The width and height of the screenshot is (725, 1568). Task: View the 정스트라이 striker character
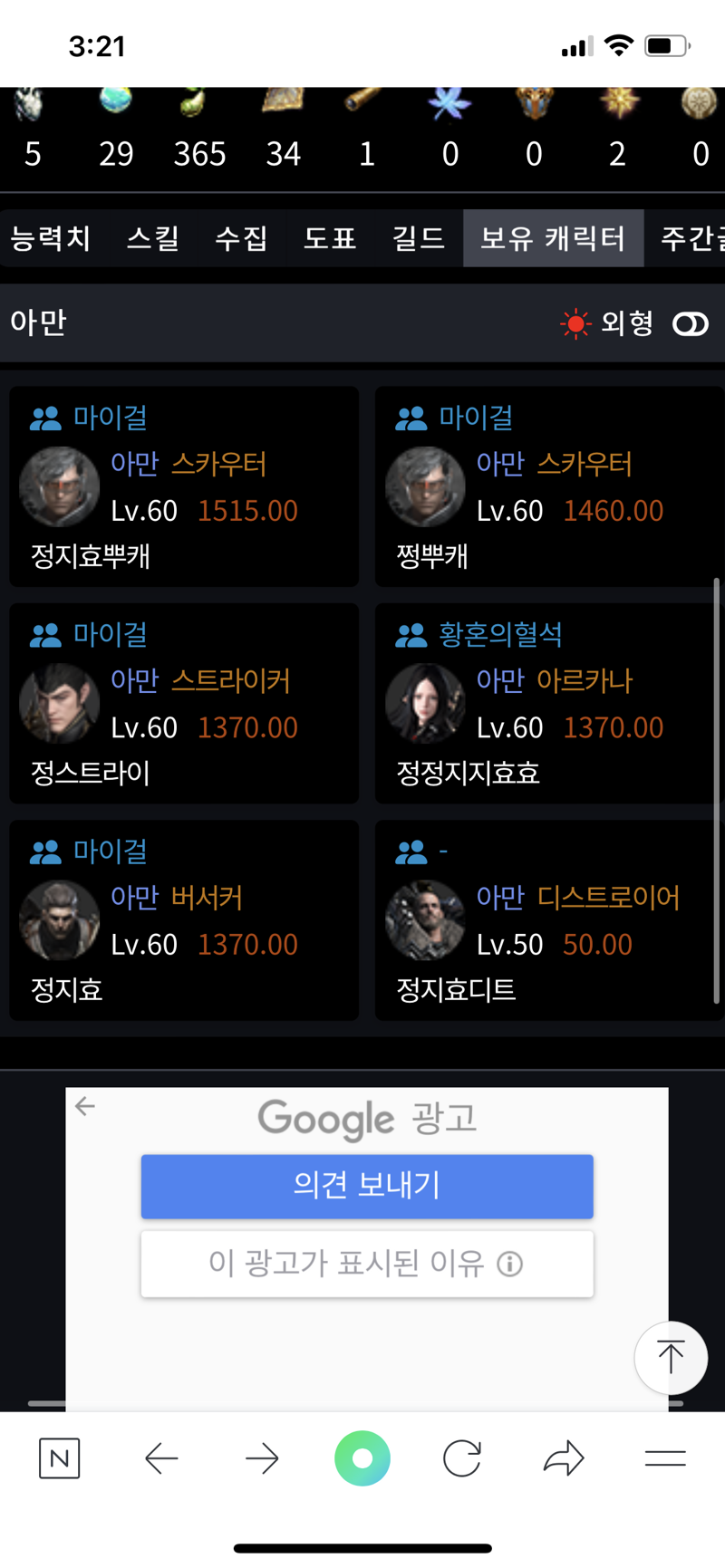click(184, 704)
